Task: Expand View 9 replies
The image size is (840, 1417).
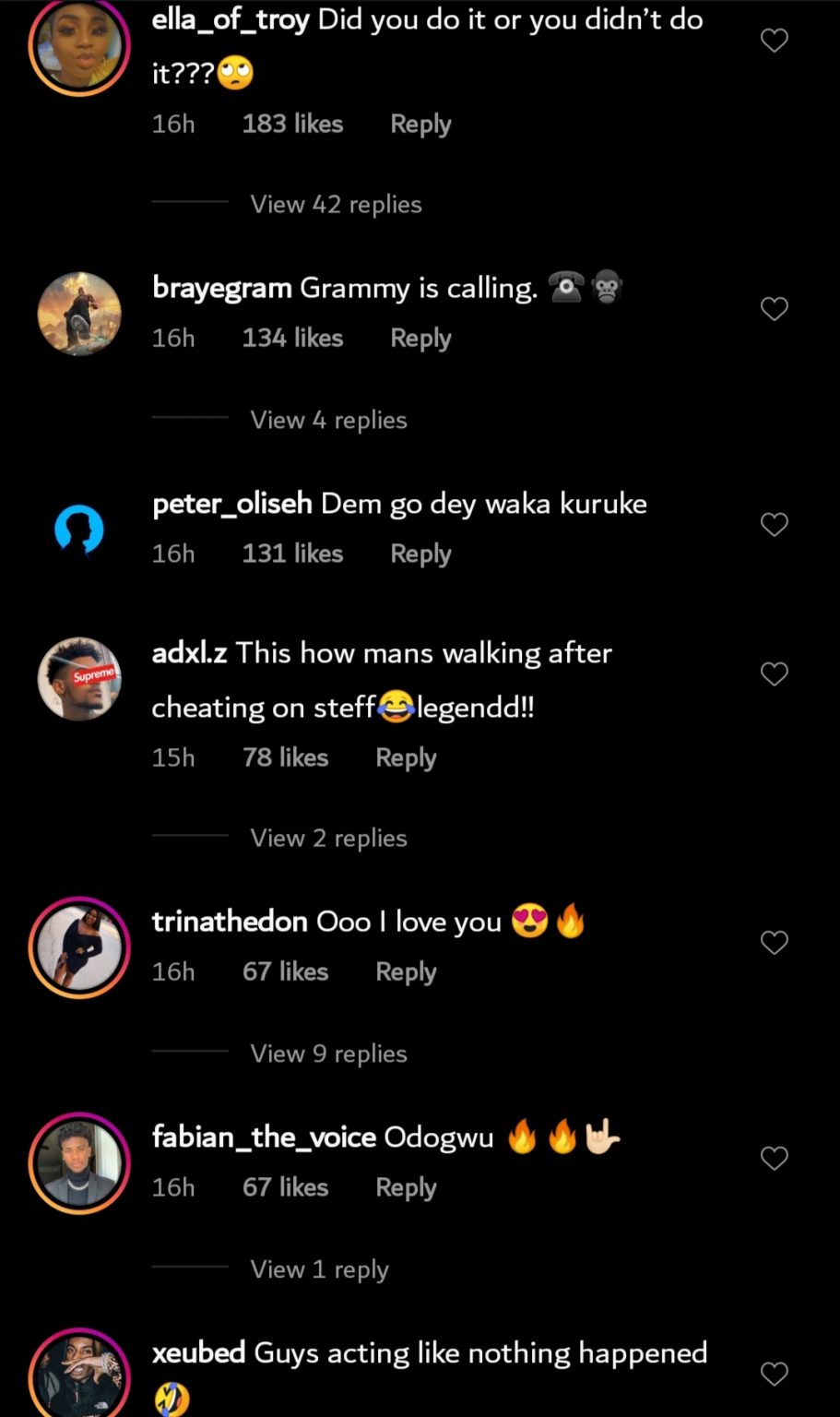Action: (328, 1054)
